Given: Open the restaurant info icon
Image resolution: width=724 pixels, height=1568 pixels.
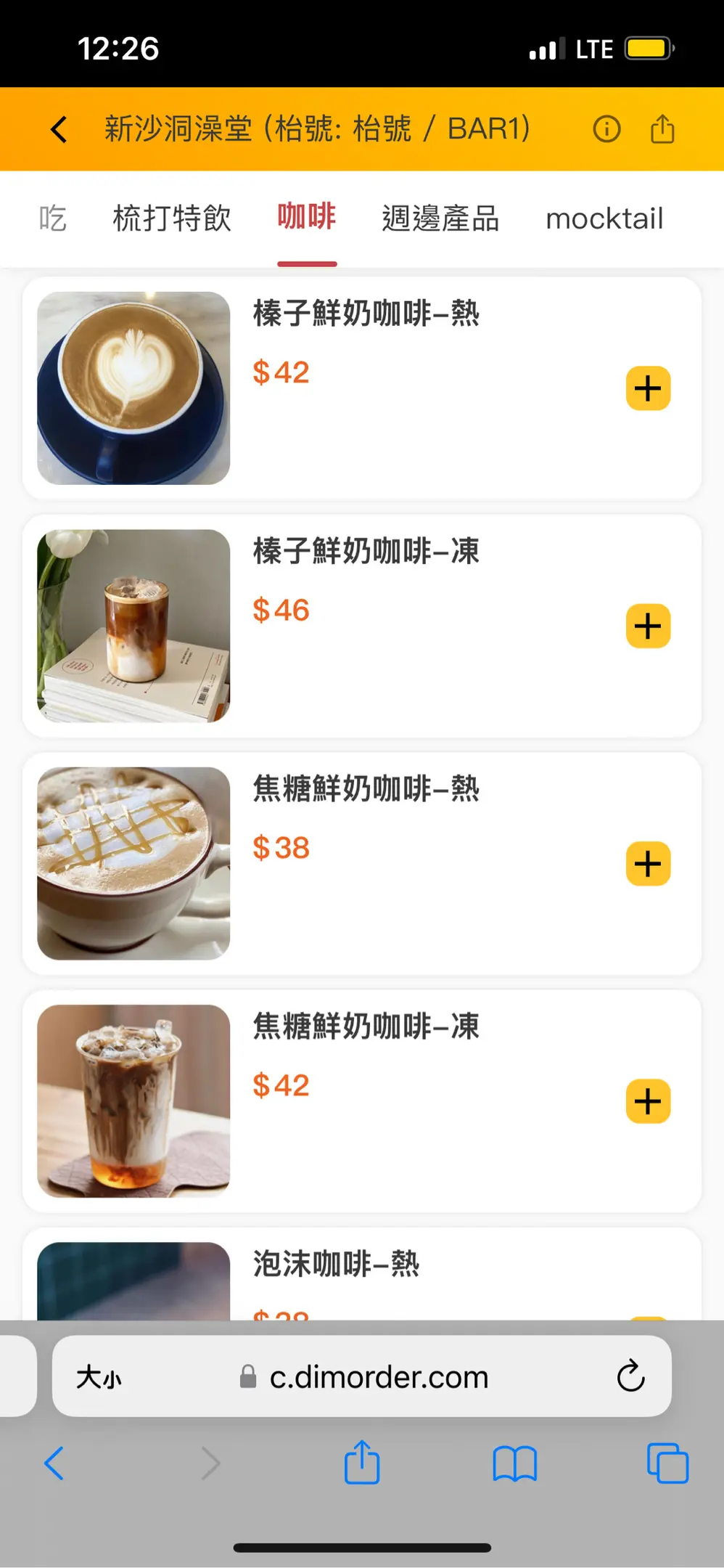Looking at the screenshot, I should click(606, 129).
